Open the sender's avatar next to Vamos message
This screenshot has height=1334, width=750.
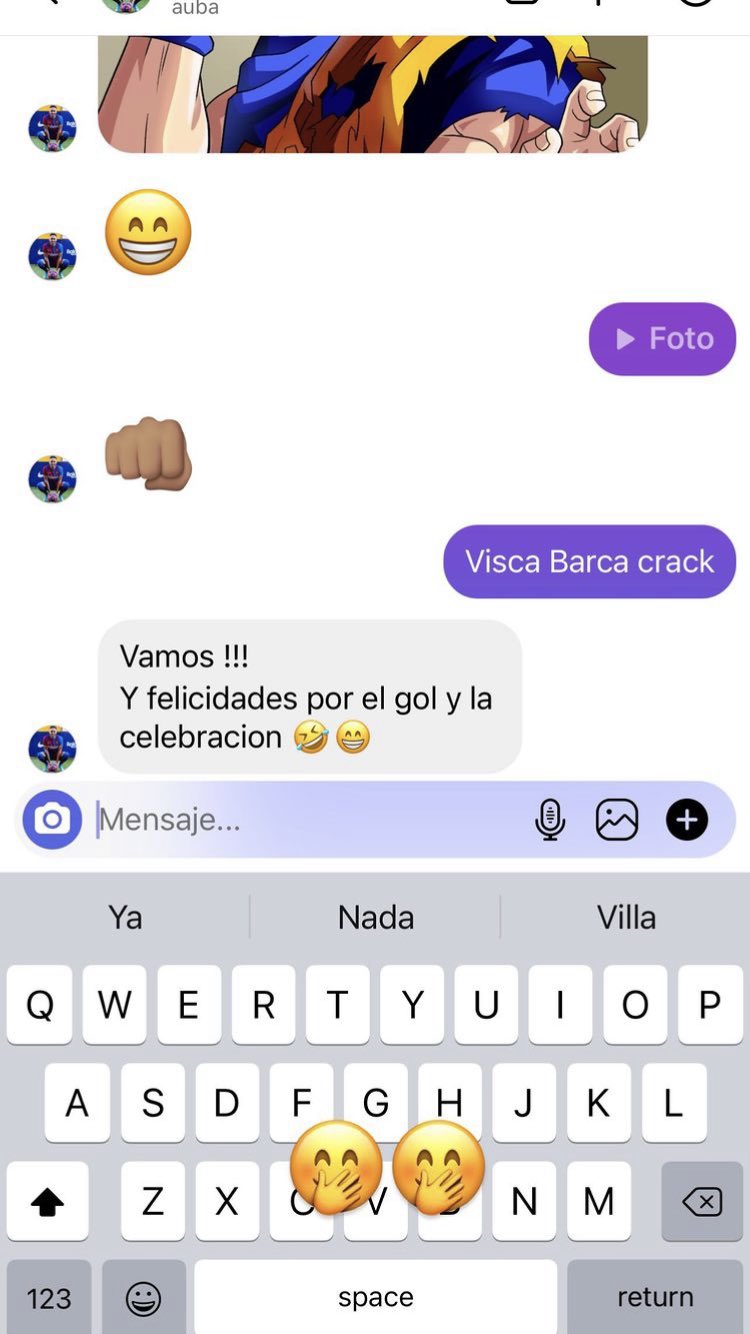(x=52, y=748)
